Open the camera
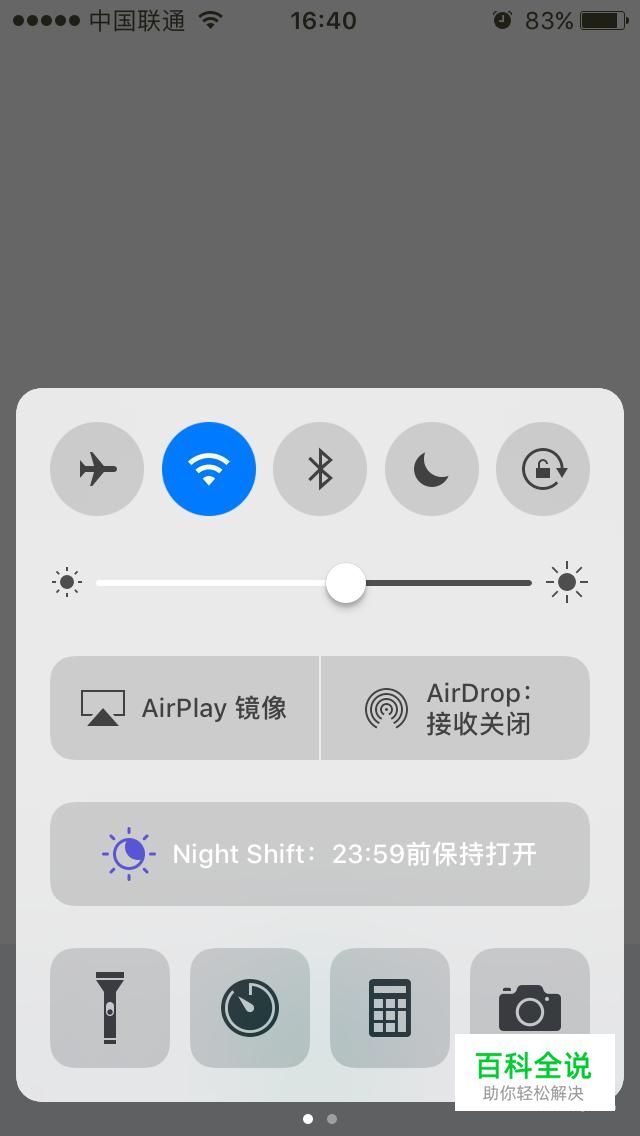Viewport: 640px width, 1136px height. pos(529,995)
